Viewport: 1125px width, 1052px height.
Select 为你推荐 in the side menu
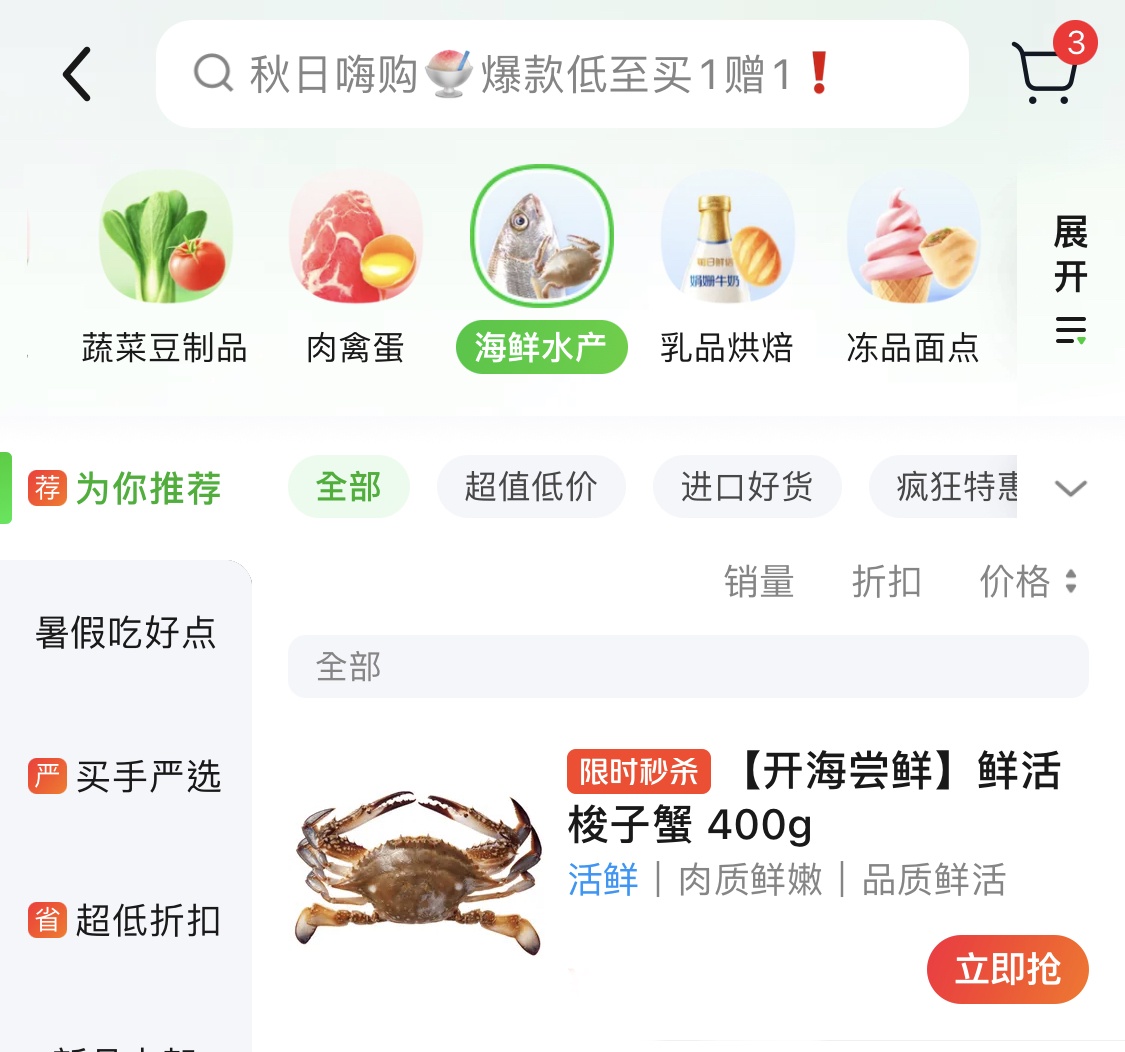pyautogui.click(x=127, y=489)
